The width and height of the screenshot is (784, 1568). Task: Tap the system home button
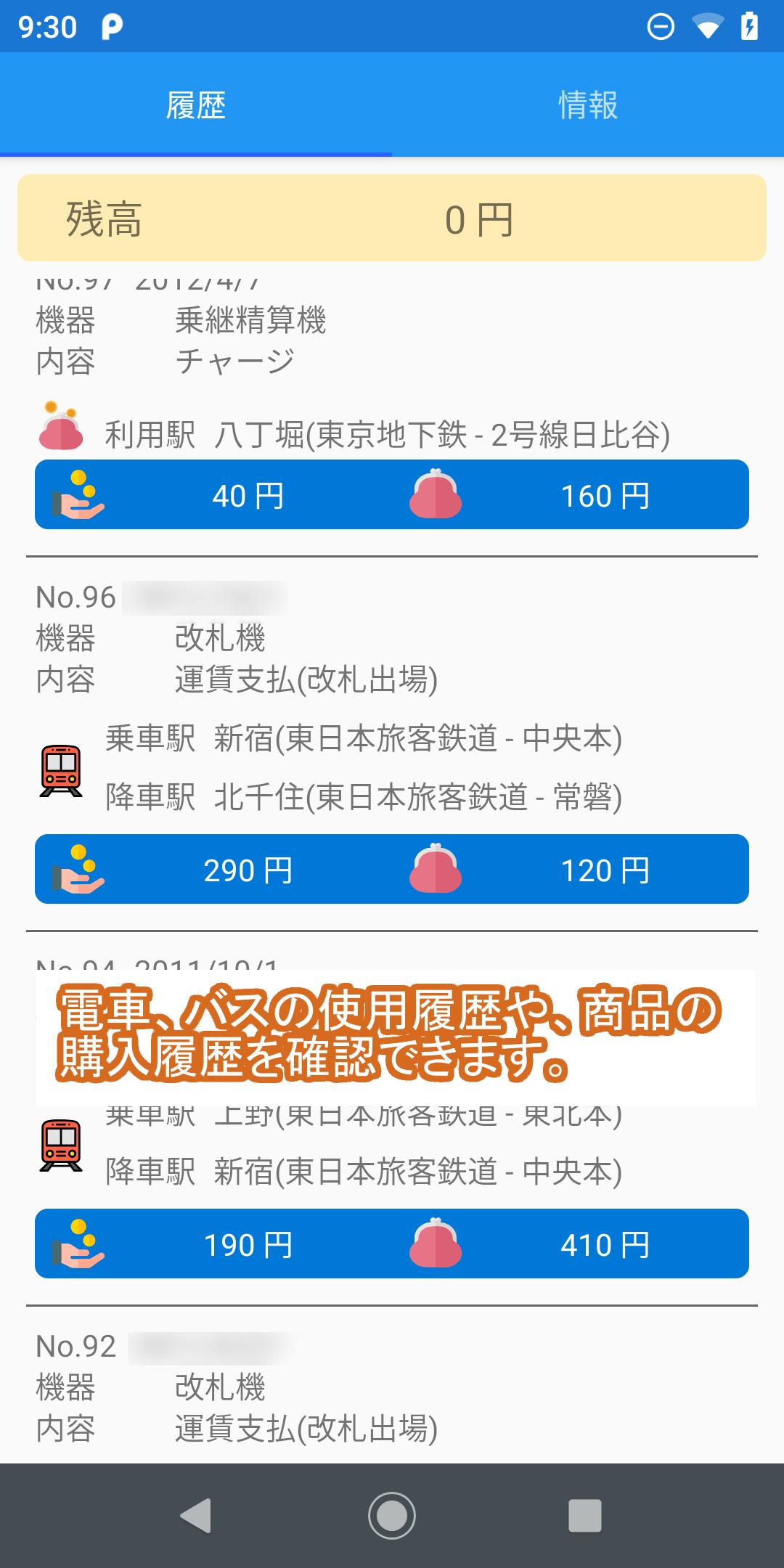[392, 1516]
